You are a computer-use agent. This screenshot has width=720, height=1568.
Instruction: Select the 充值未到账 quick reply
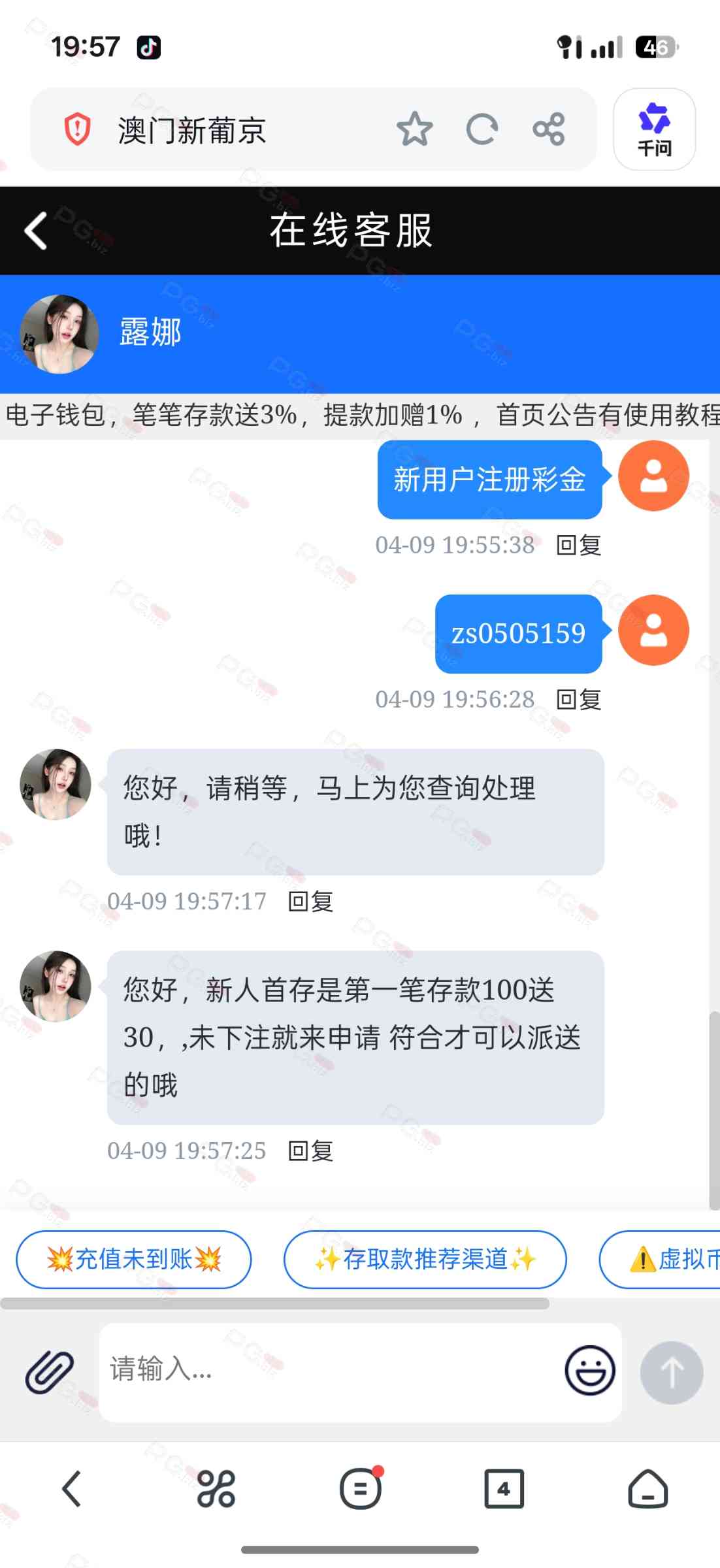coord(134,1259)
